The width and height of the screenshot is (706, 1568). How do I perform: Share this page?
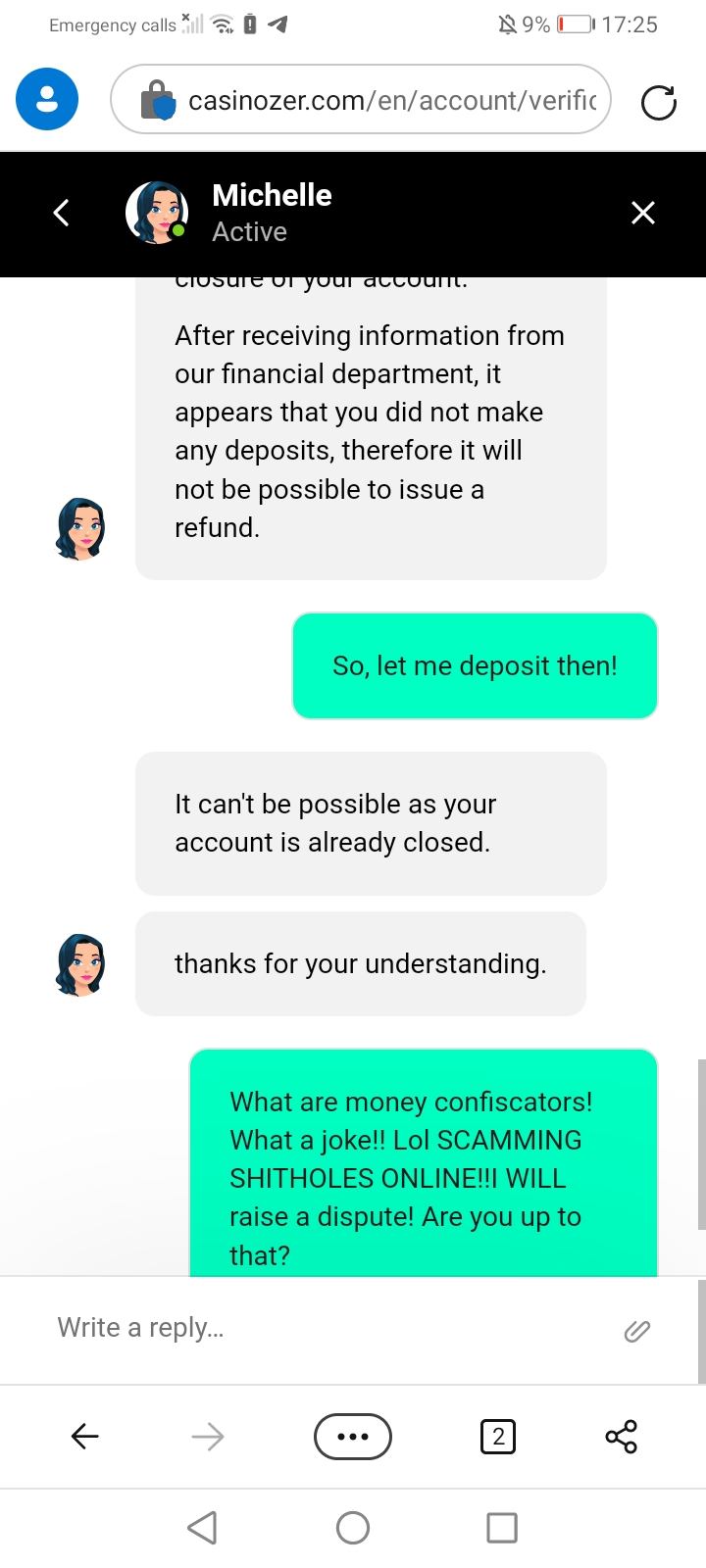pyautogui.click(x=621, y=1437)
